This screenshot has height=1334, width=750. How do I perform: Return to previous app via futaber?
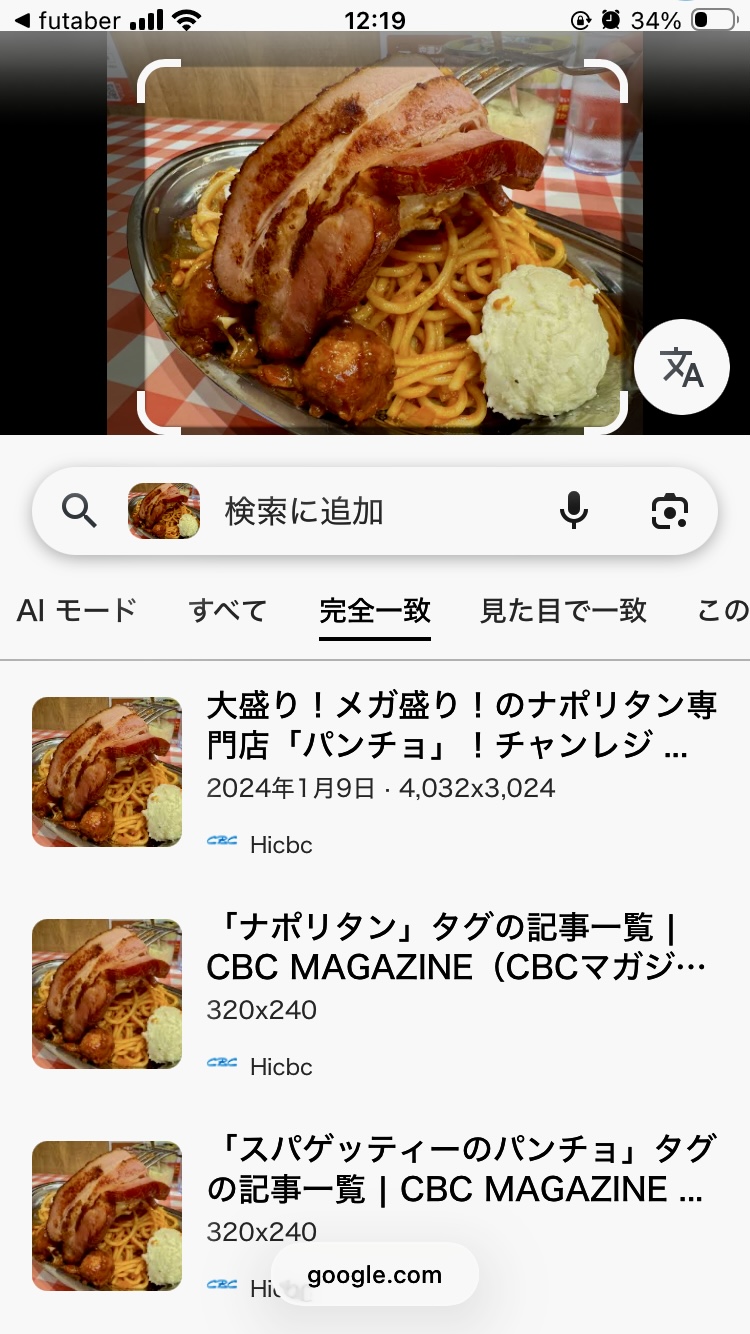coord(68,20)
